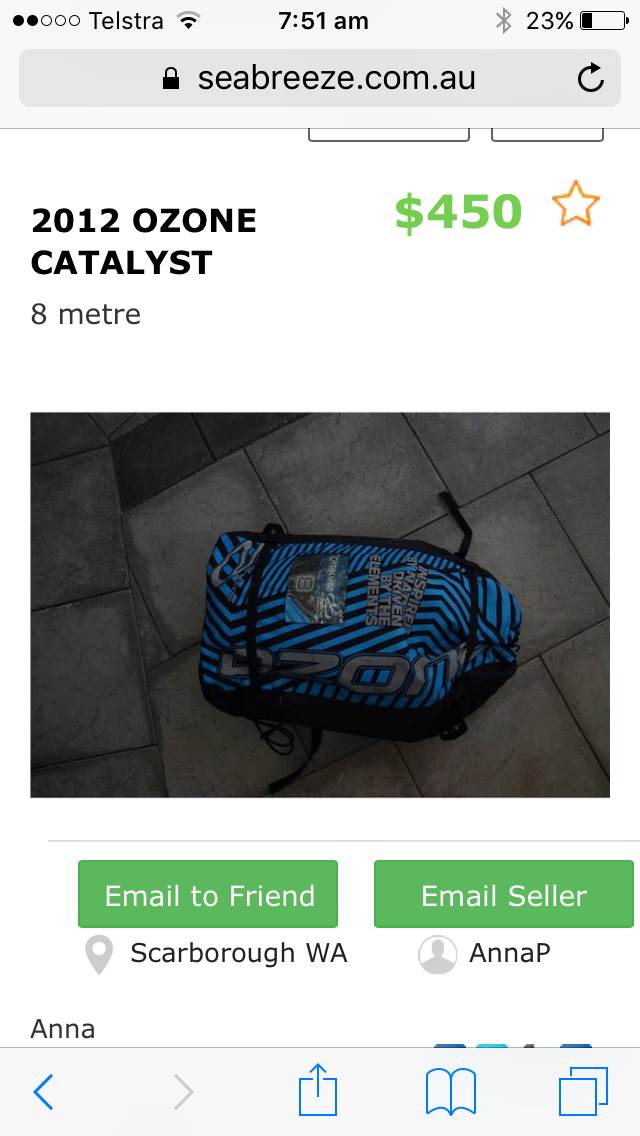Show all open Safari tabs
The image size is (640, 1136).
(583, 1092)
